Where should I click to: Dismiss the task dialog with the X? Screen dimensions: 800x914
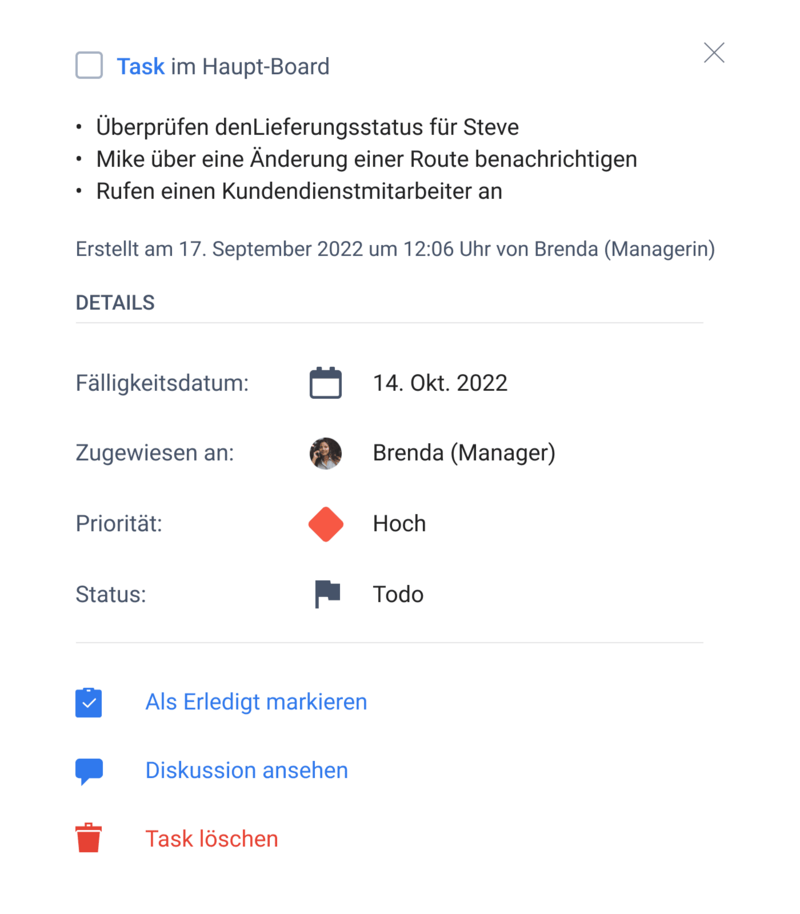[714, 52]
